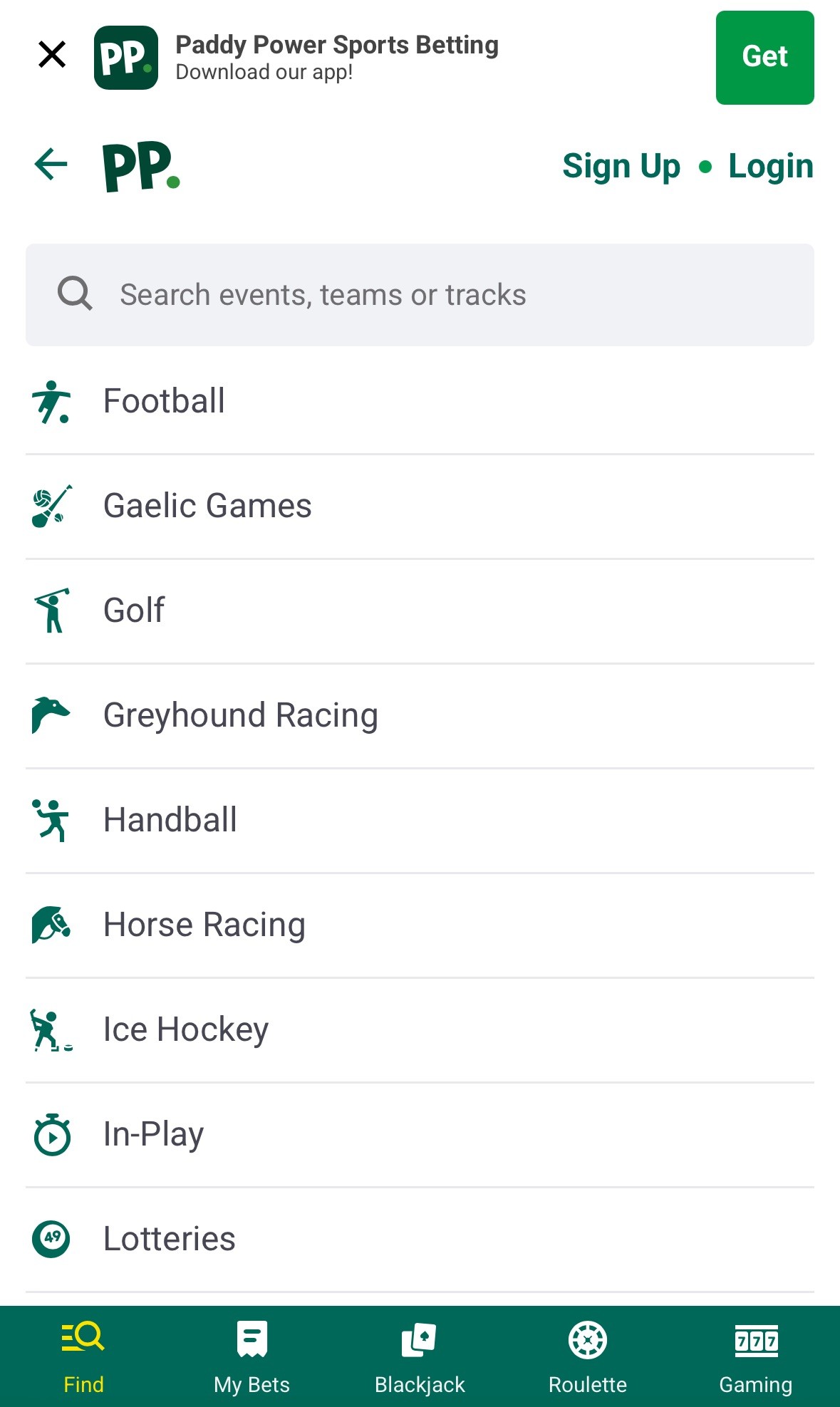Click the Lotteries numbered ball icon
The width and height of the screenshot is (840, 1407).
(50, 1237)
